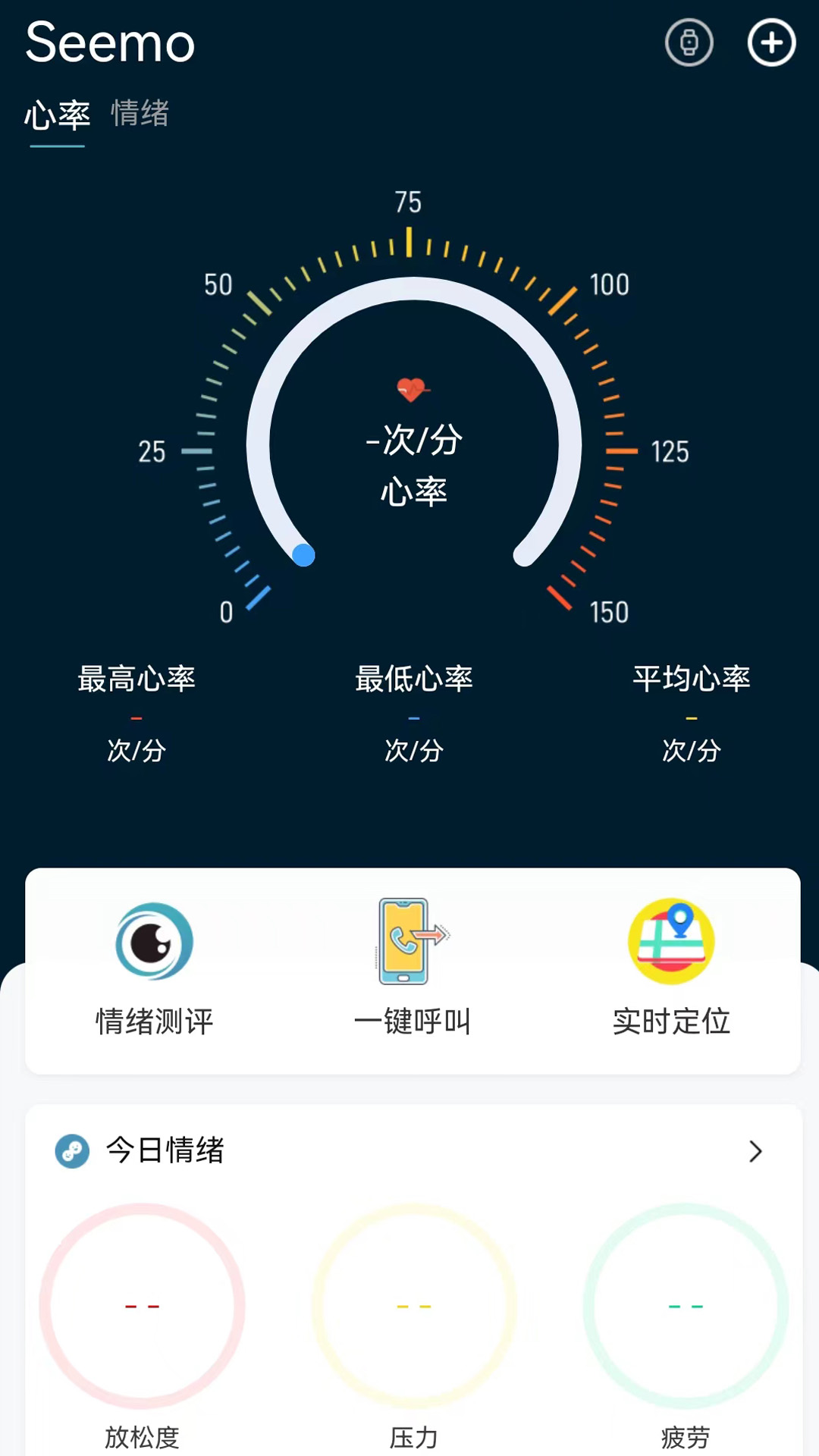Viewport: 819px width, 1456px height.
Task: Open 实时定位 using the map pin icon
Action: (671, 940)
